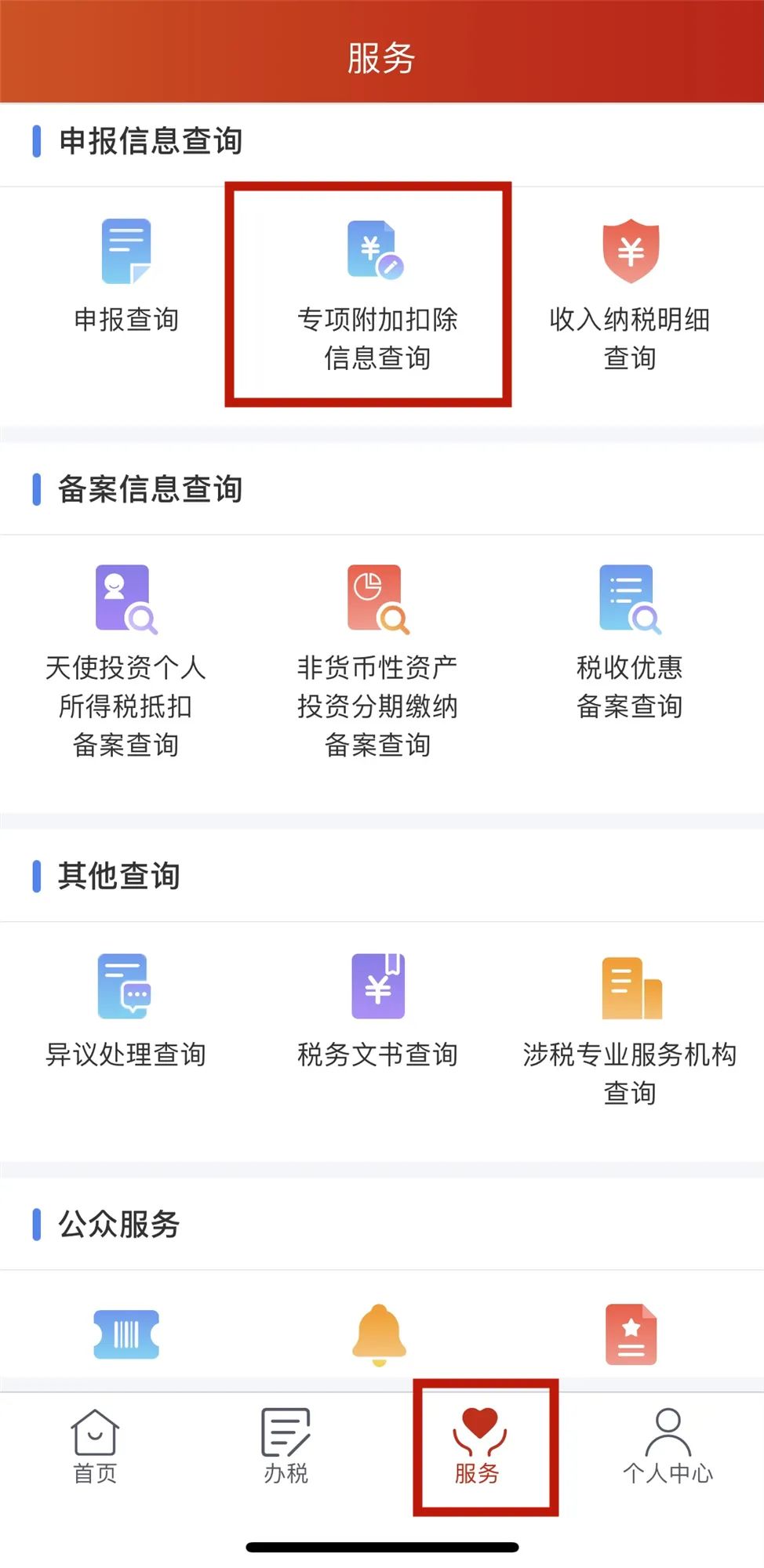
Task: Select 非货币性资产投资分期缴纳备案查询
Action: [x=377, y=662]
